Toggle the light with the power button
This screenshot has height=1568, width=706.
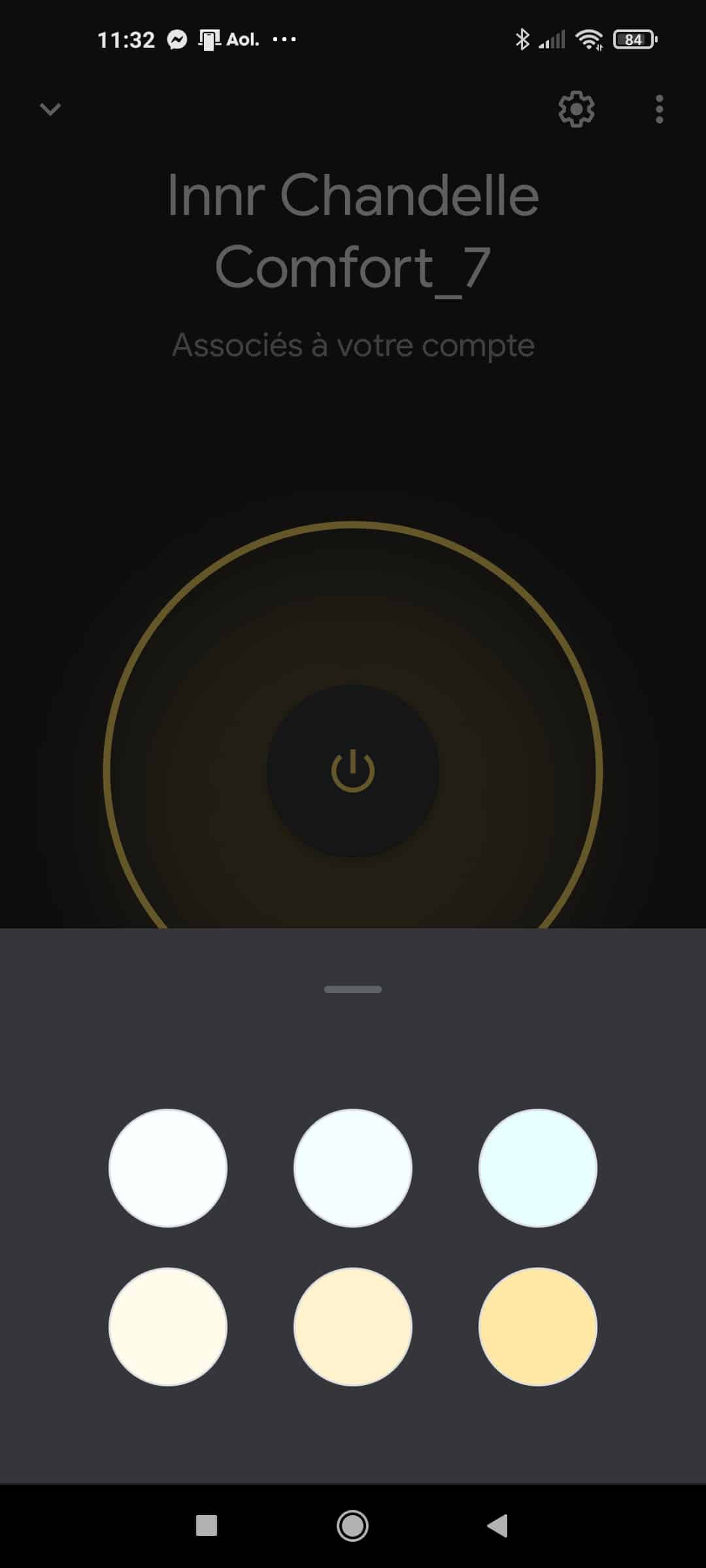353,770
